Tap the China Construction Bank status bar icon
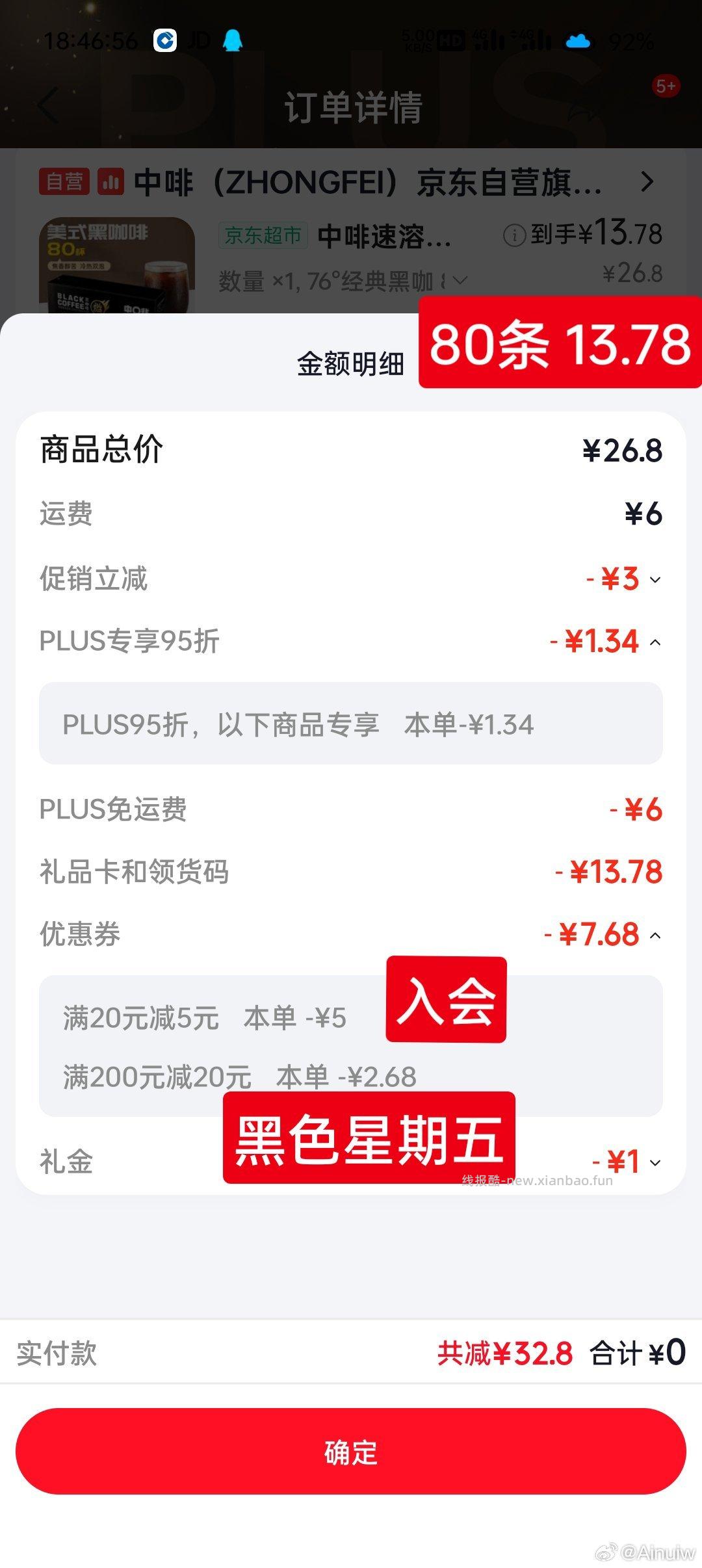 (x=166, y=40)
